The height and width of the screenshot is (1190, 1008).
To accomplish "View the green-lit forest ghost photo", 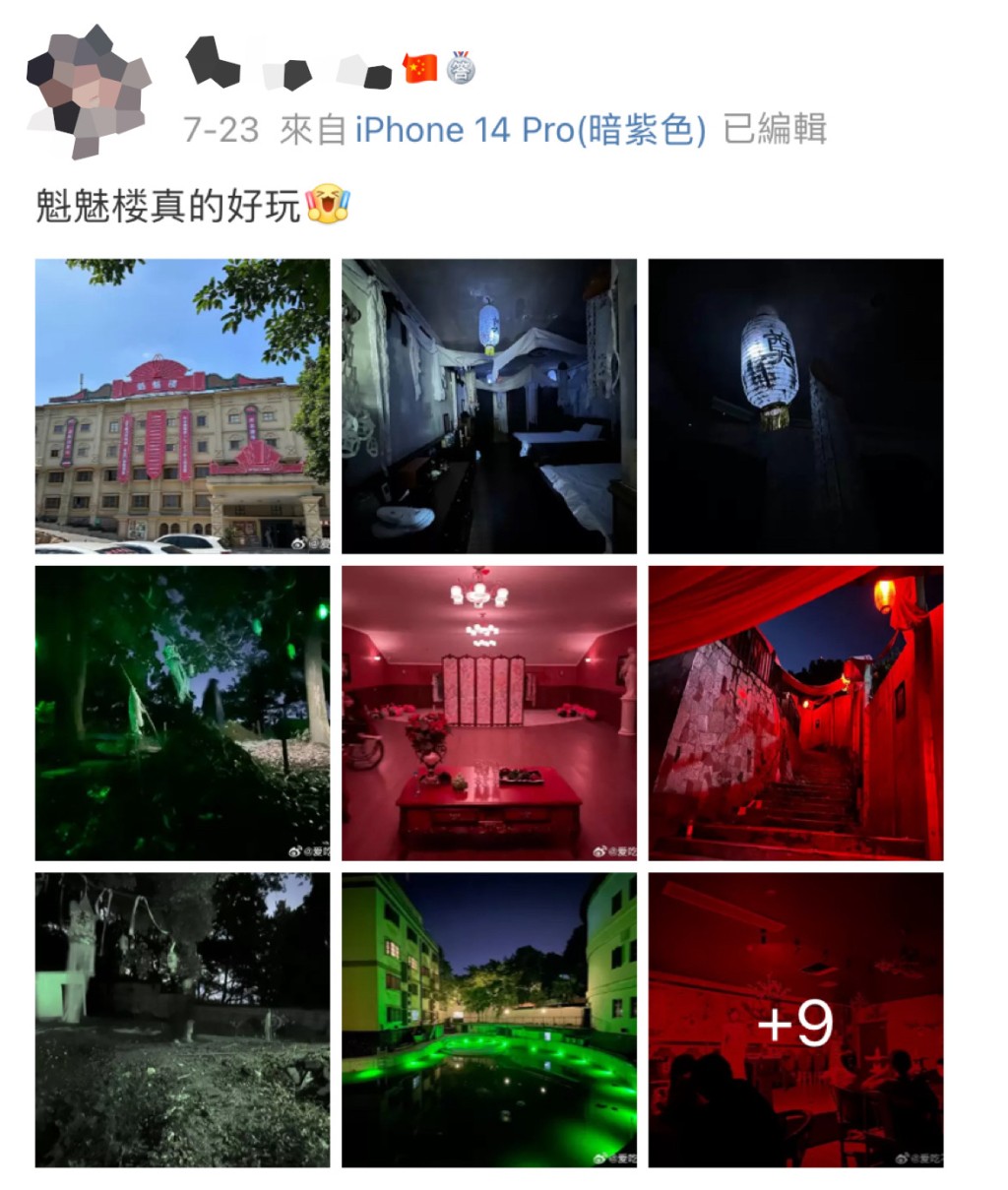I will tap(182, 713).
